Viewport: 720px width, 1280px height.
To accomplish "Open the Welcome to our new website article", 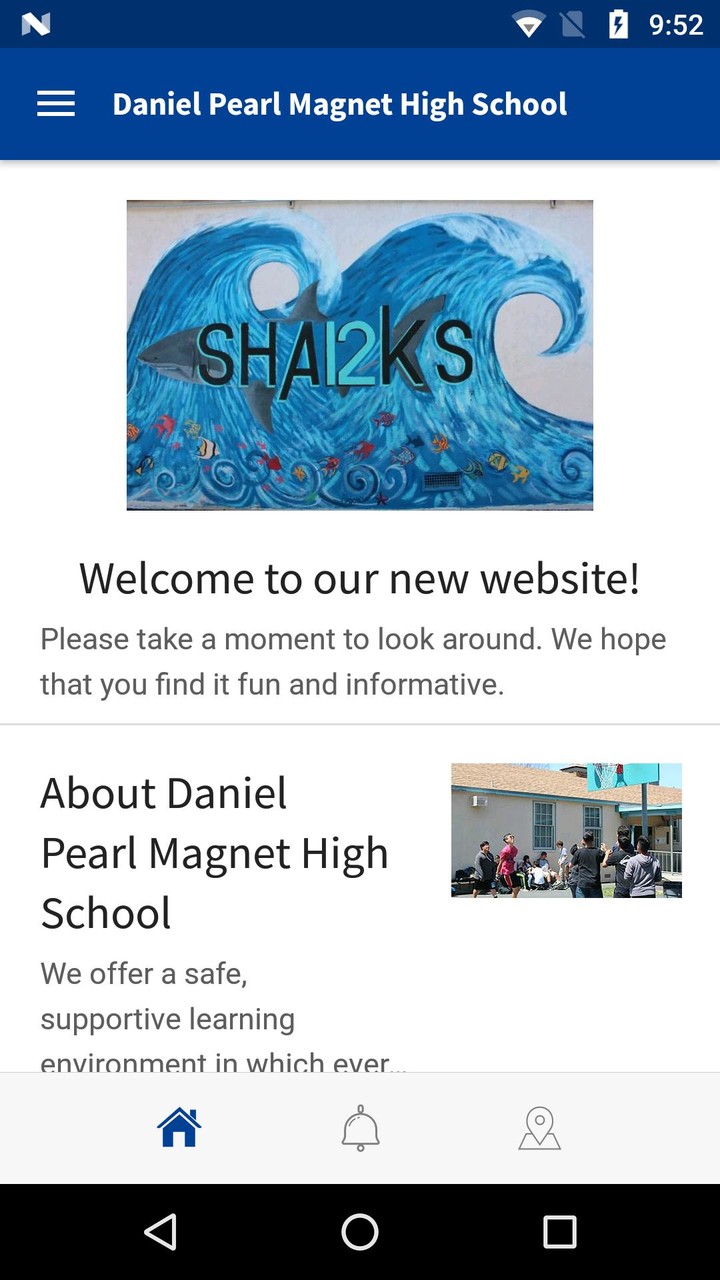I will (360, 577).
